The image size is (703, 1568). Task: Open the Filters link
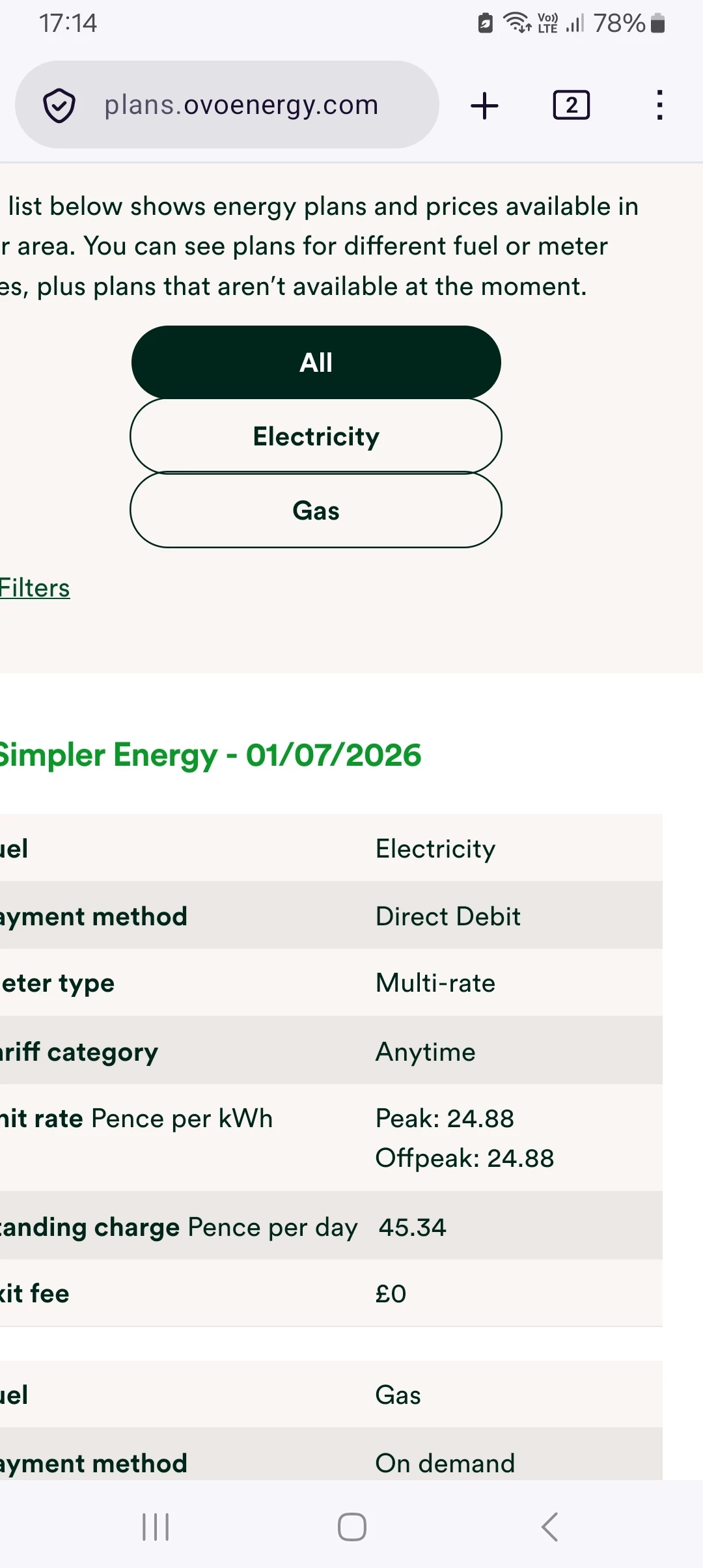point(34,588)
